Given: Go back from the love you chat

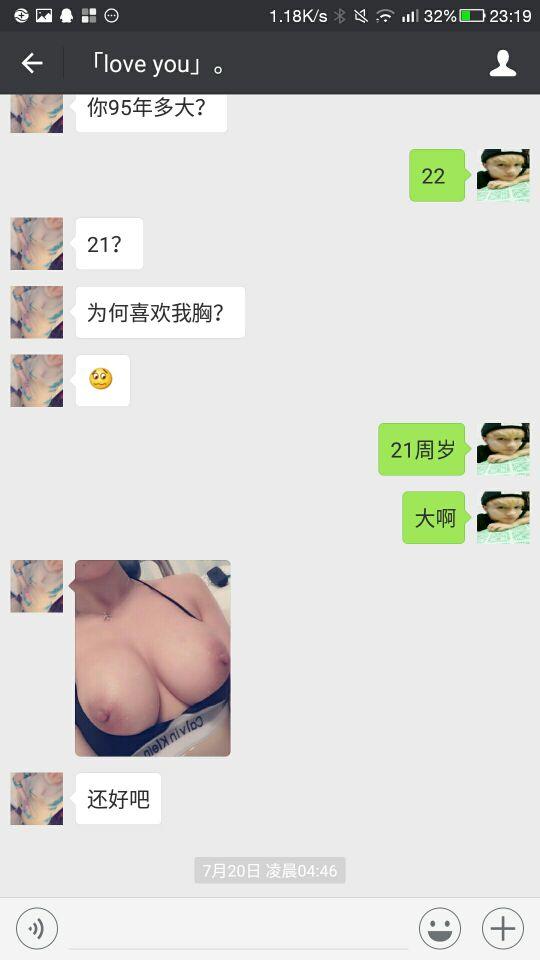Looking at the screenshot, I should coord(32,63).
